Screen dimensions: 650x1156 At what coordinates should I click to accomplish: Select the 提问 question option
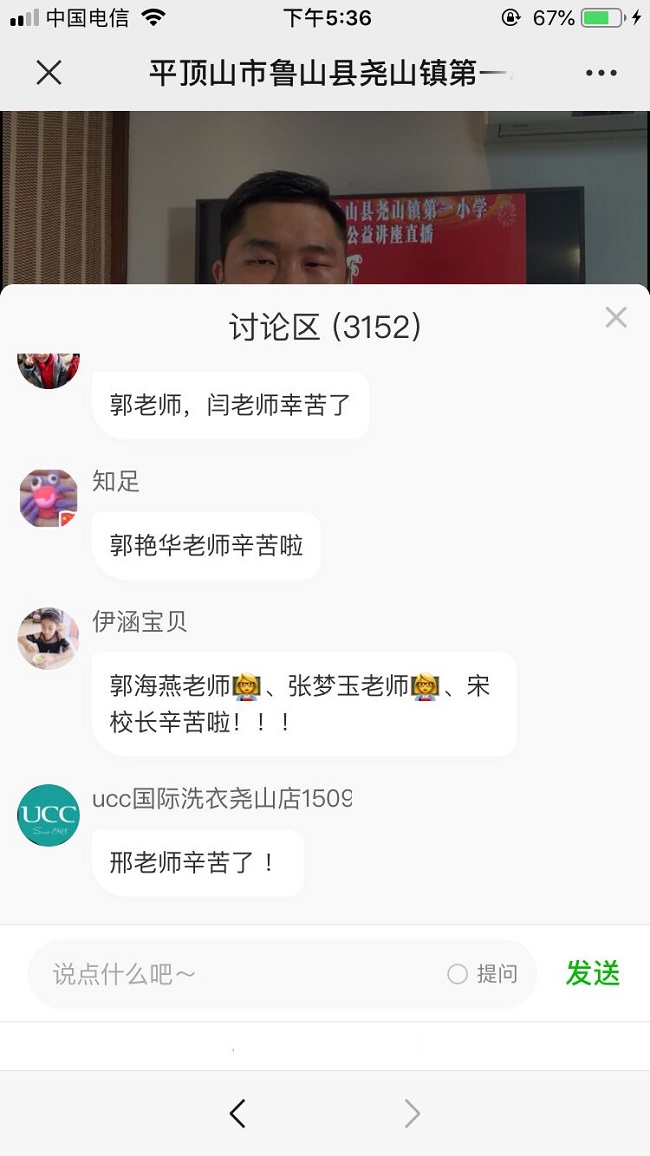tap(483, 974)
